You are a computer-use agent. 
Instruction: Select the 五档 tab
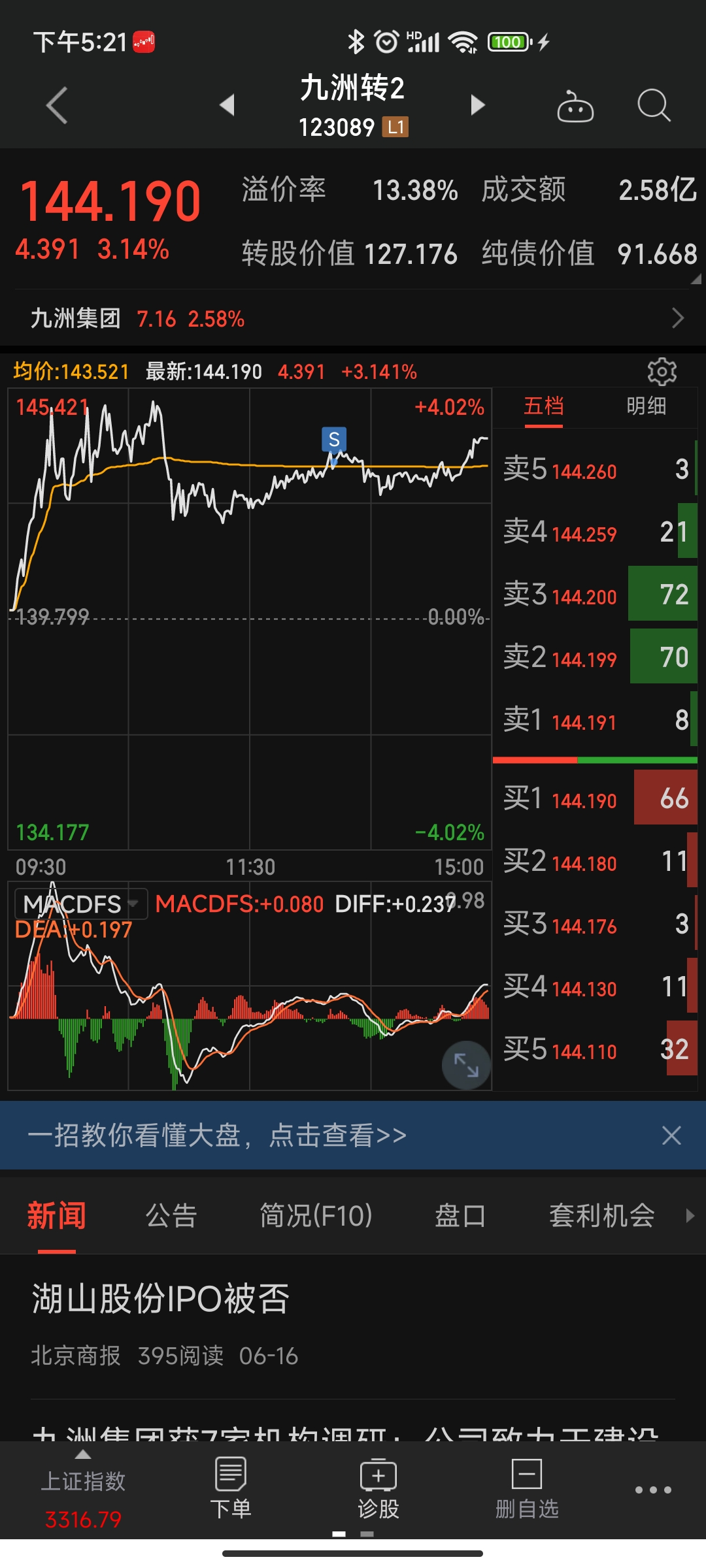coord(543,406)
